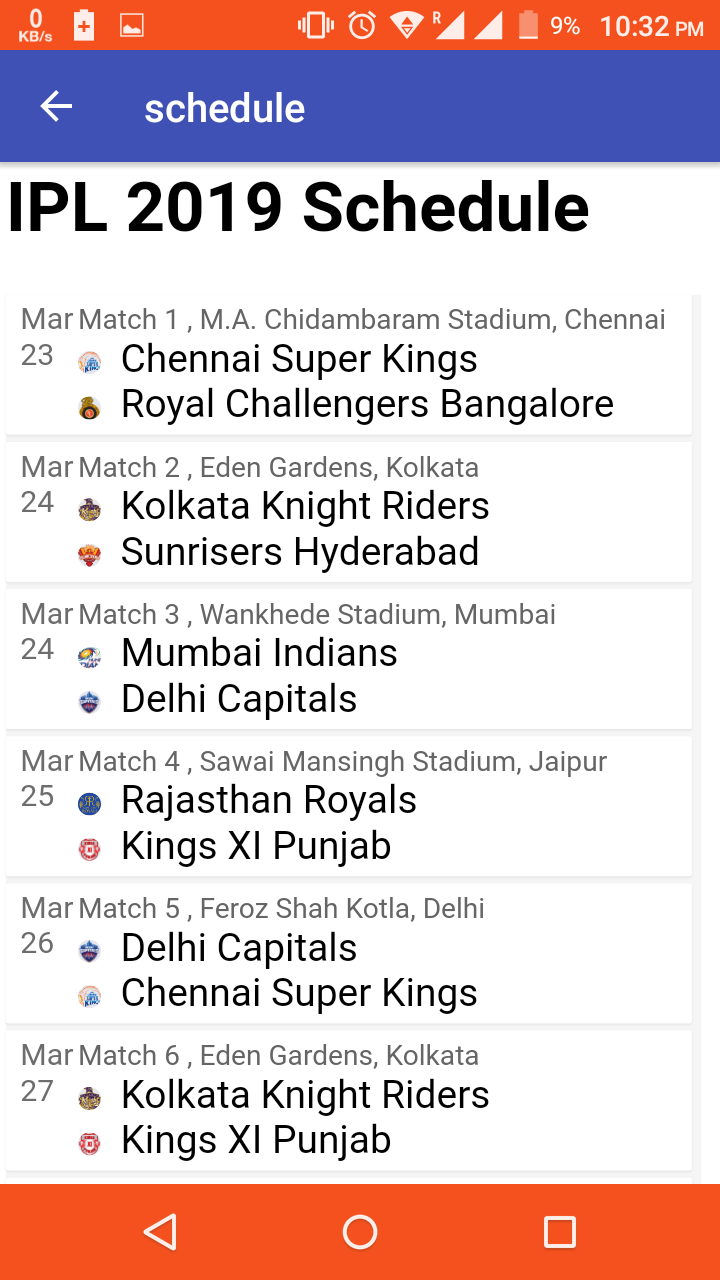720x1280 pixels.
Task: Open Match 1 at M.A. Chidambaram Stadium
Action: [x=348, y=364]
